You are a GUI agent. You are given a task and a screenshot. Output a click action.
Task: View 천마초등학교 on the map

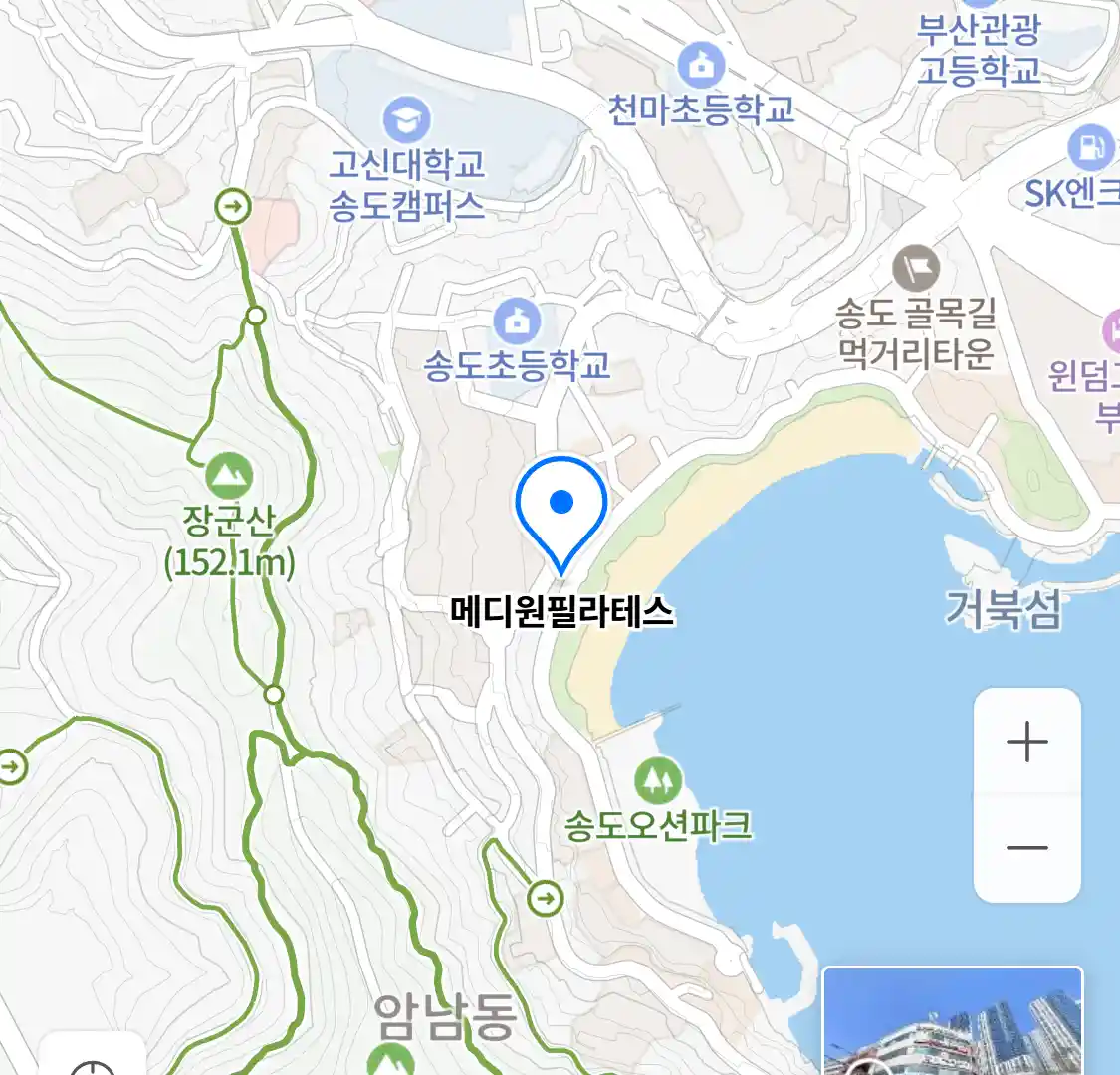click(x=702, y=67)
